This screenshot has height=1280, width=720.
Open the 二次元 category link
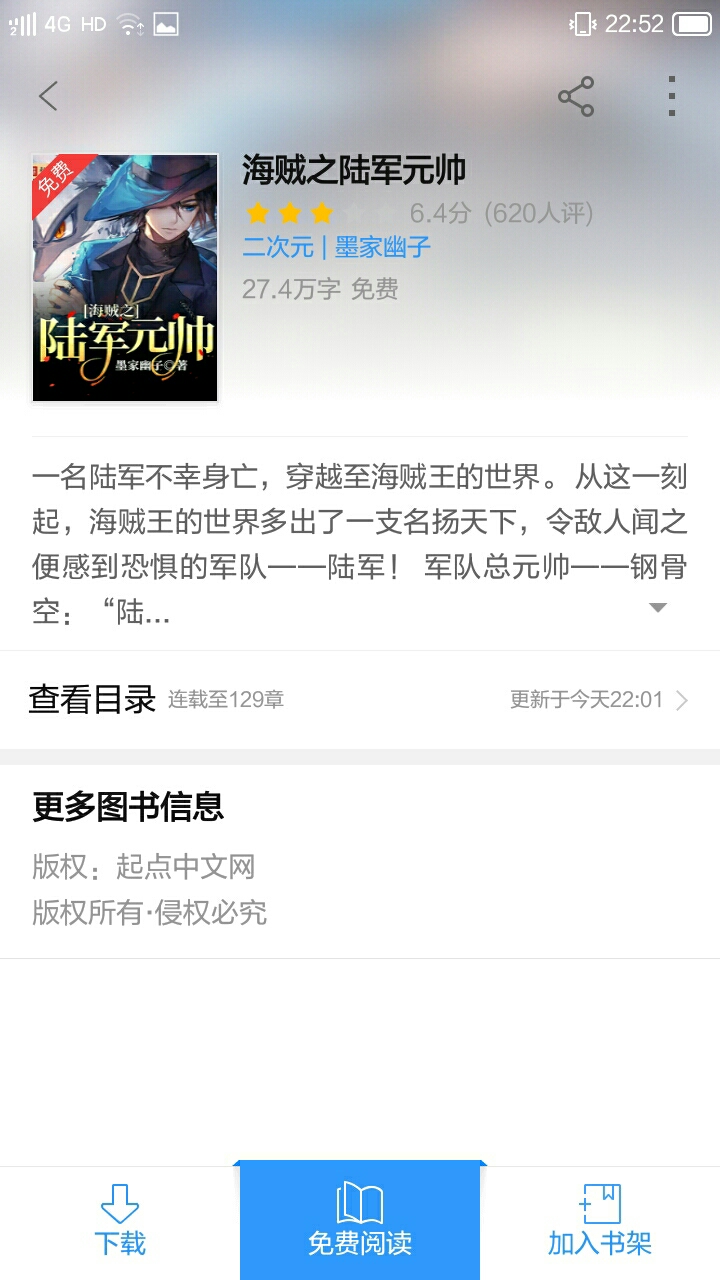coord(277,247)
